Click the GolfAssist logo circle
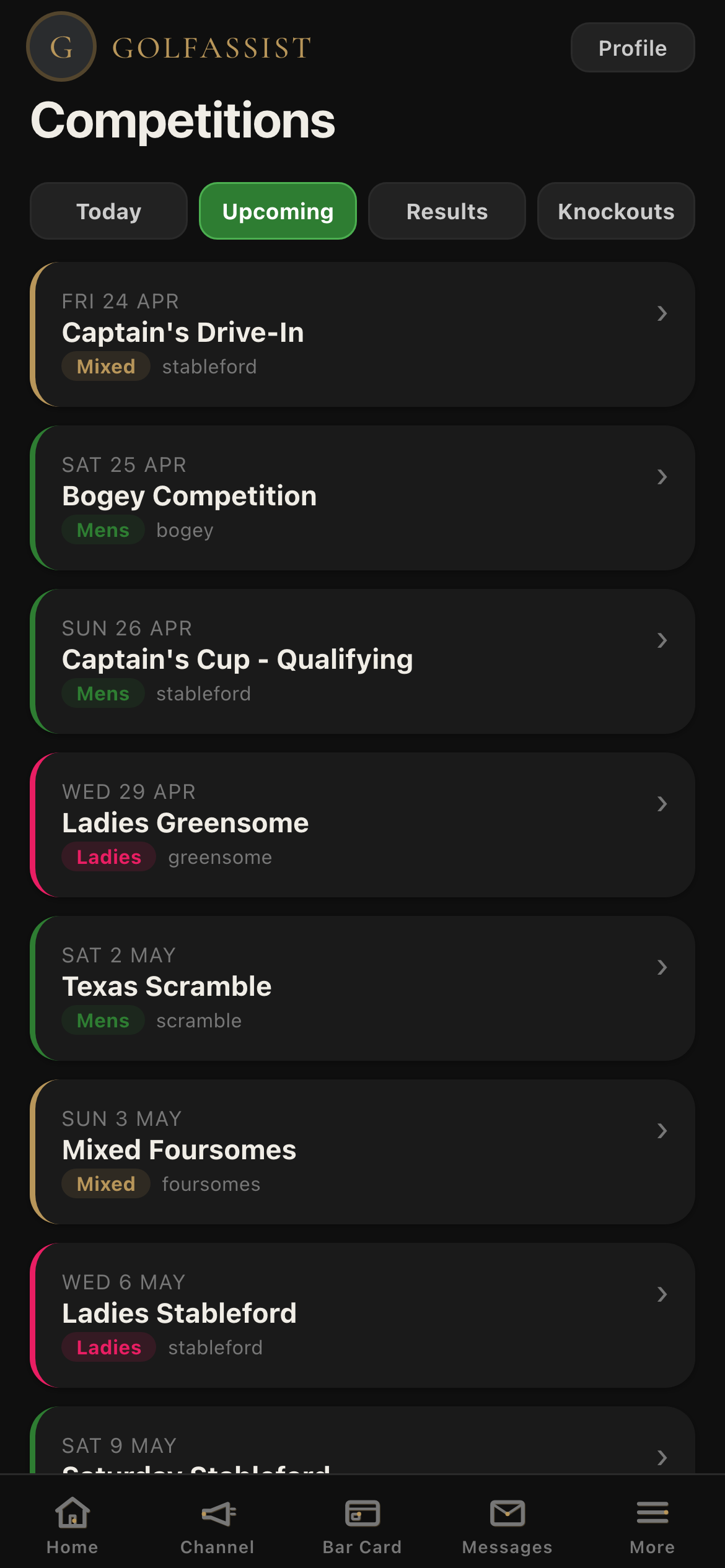This screenshot has width=725, height=1568. [61, 47]
